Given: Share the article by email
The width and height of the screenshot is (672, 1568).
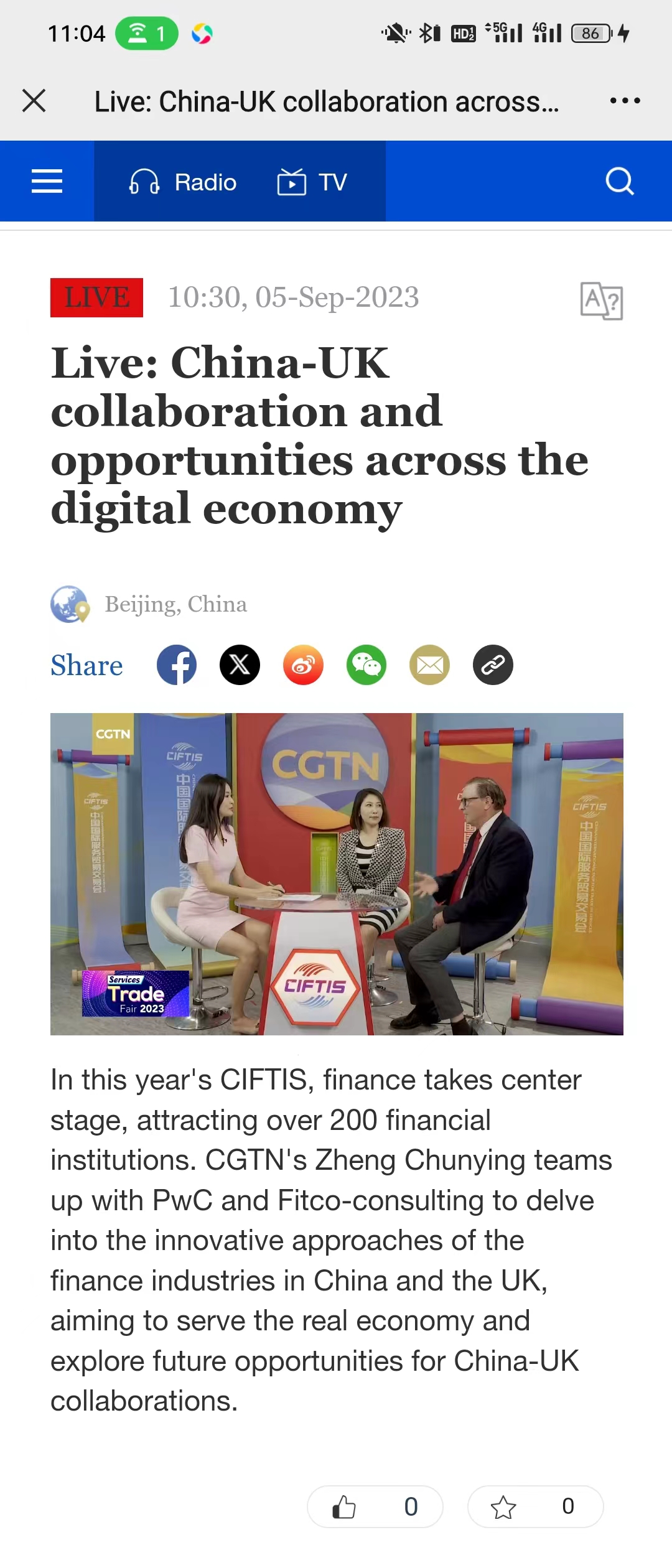Looking at the screenshot, I should point(430,665).
